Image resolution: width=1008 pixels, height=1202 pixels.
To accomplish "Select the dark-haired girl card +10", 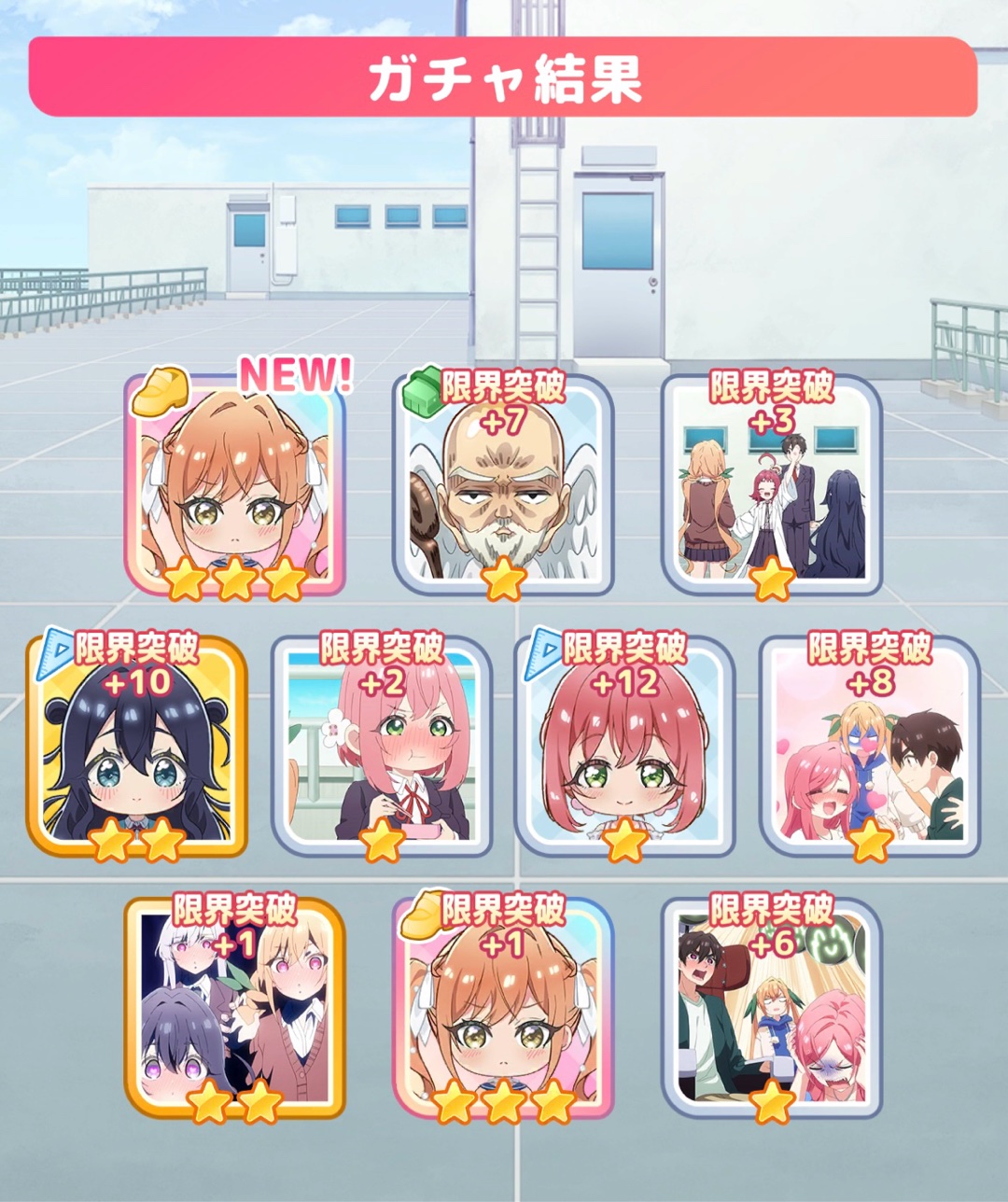I will [x=137, y=747].
